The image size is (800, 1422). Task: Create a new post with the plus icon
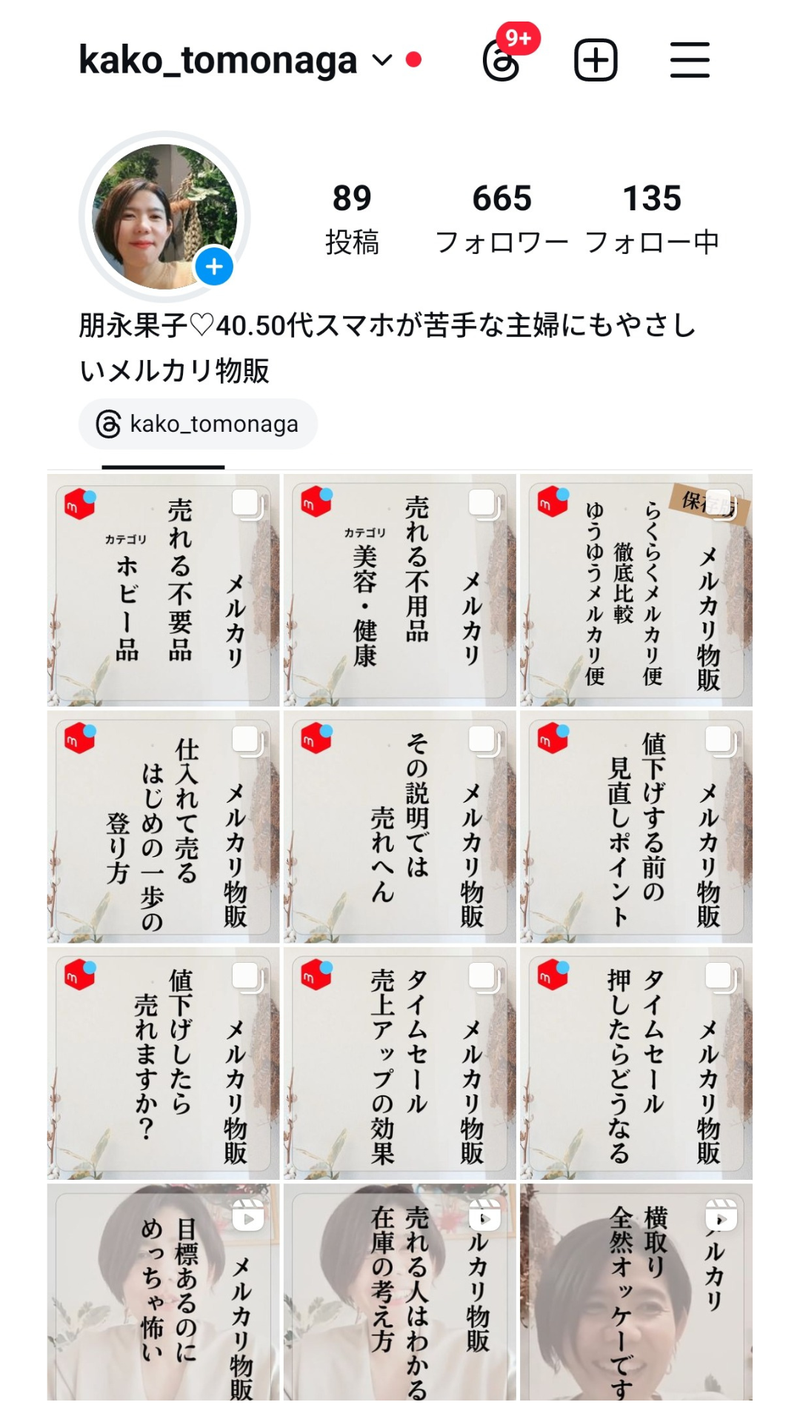(596, 61)
